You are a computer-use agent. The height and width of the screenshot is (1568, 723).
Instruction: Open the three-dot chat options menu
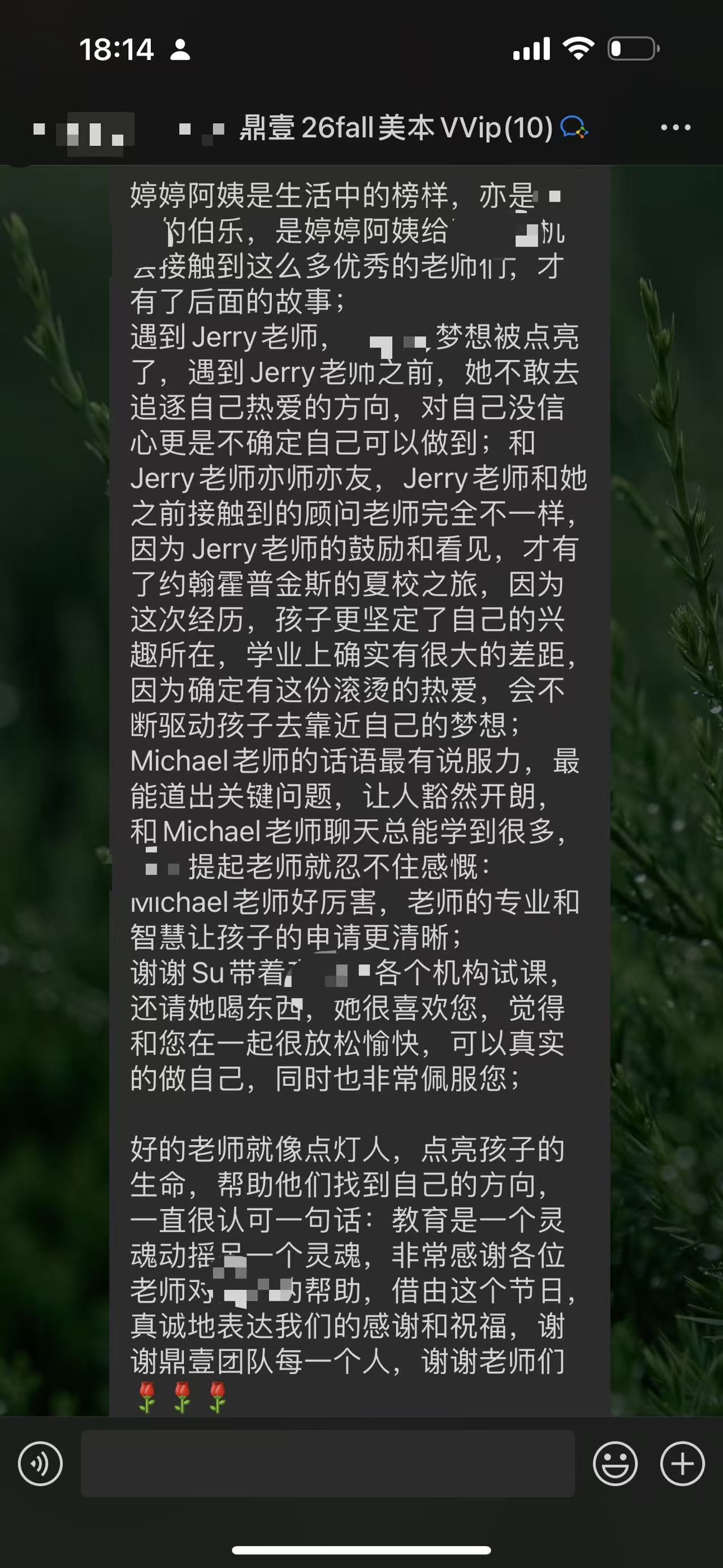point(676,128)
